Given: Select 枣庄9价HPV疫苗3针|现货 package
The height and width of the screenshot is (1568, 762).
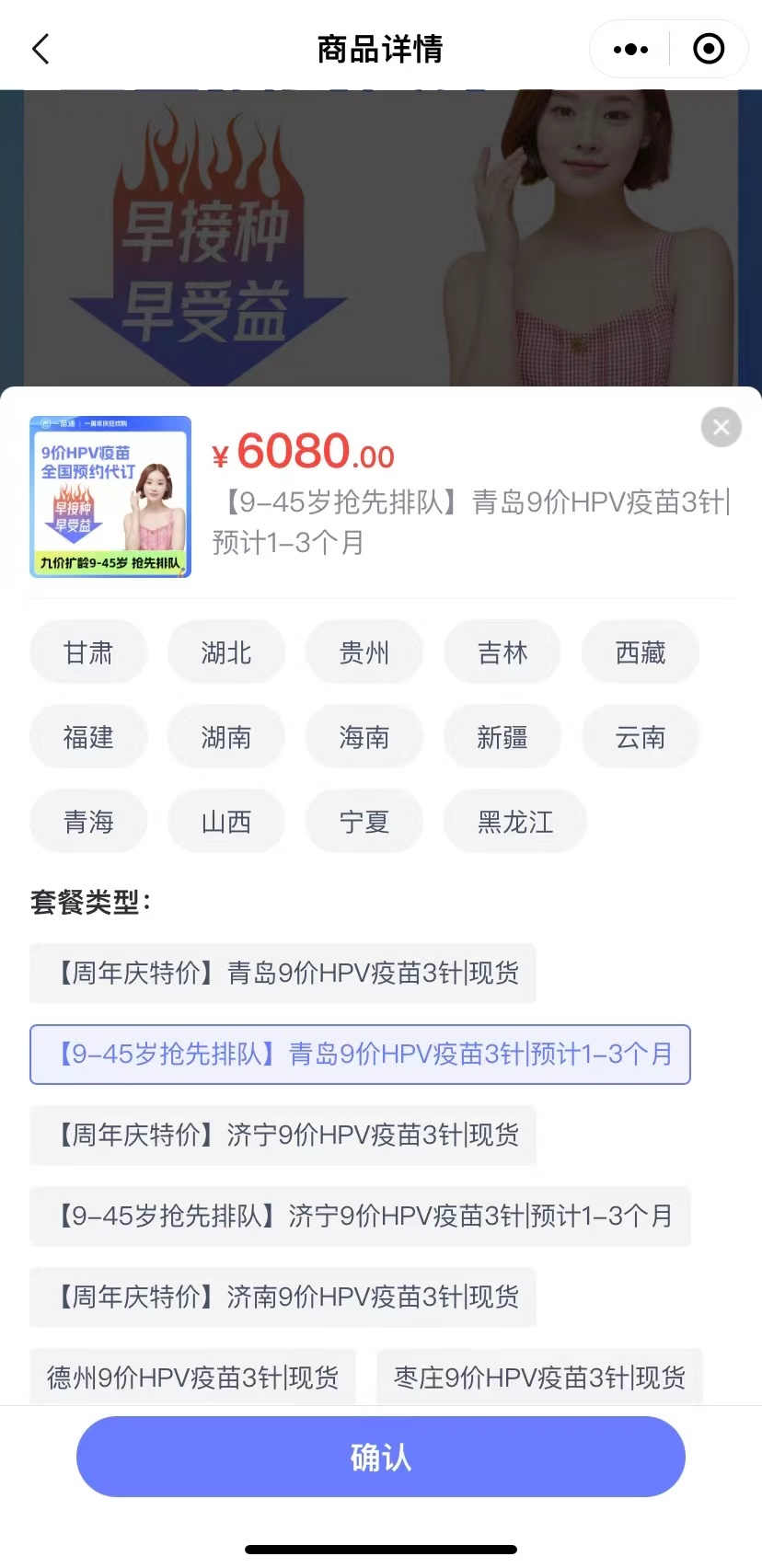Looking at the screenshot, I should 539,1378.
